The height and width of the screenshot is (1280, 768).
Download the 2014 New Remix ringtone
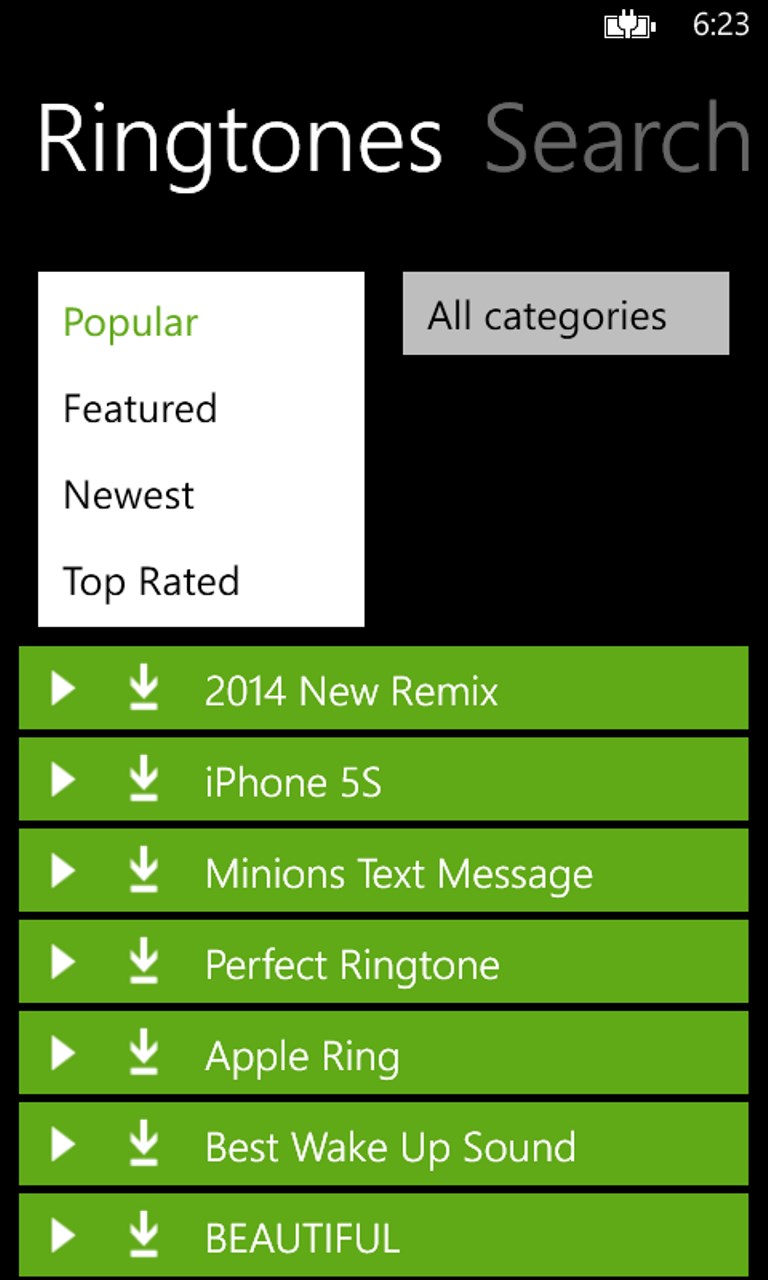[x=145, y=688]
